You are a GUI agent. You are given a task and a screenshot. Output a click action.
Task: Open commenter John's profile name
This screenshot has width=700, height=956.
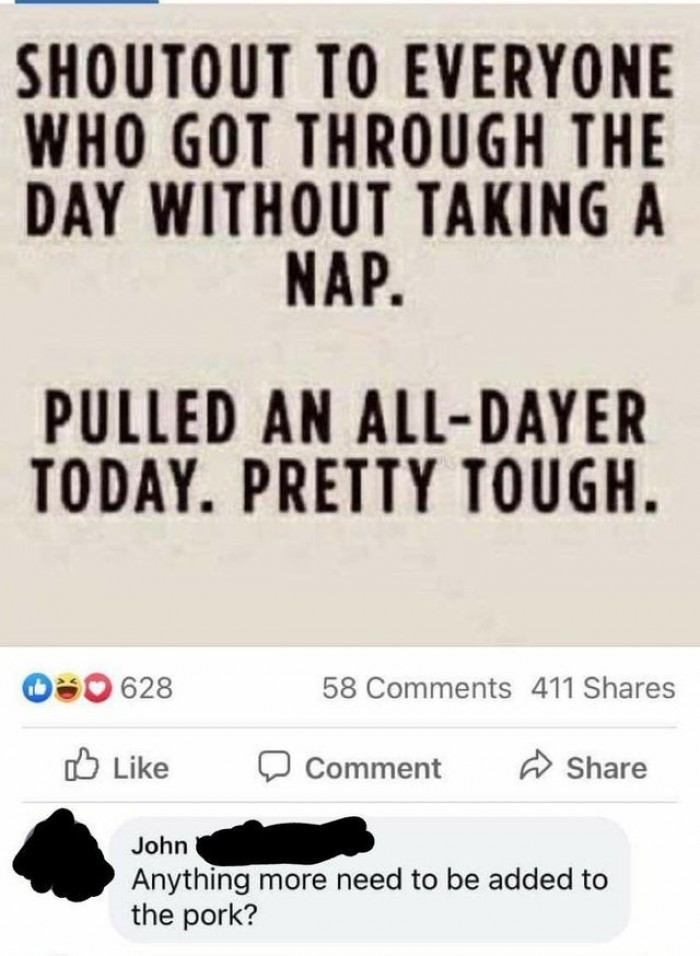click(159, 846)
